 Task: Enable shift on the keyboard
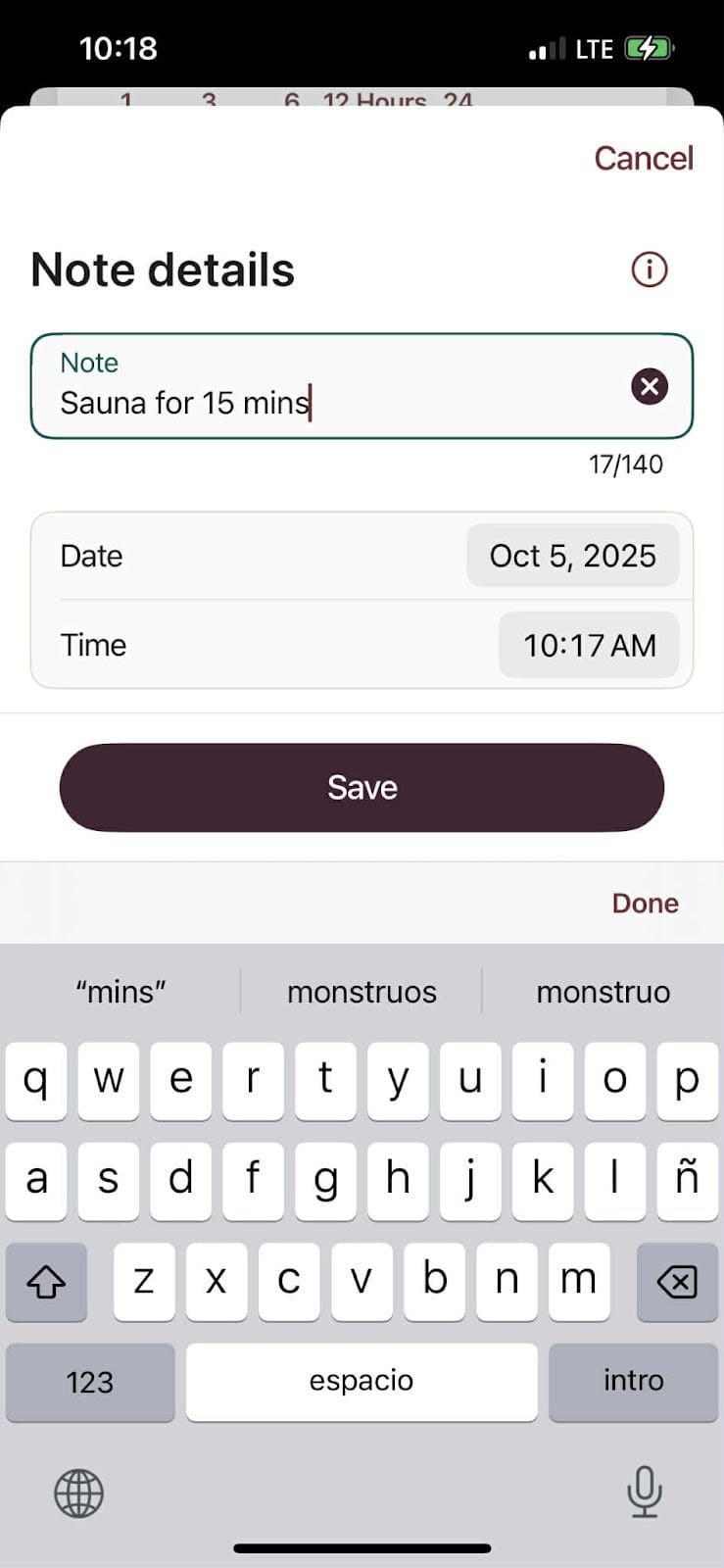pyautogui.click(x=46, y=1281)
